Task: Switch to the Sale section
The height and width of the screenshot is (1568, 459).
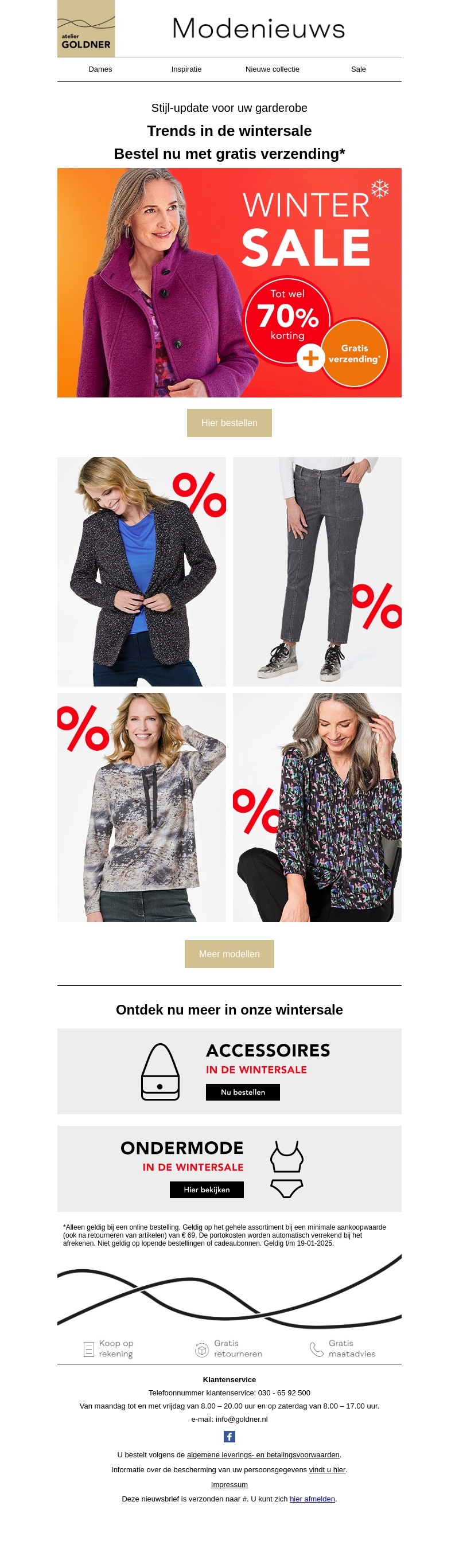Action: [358, 69]
